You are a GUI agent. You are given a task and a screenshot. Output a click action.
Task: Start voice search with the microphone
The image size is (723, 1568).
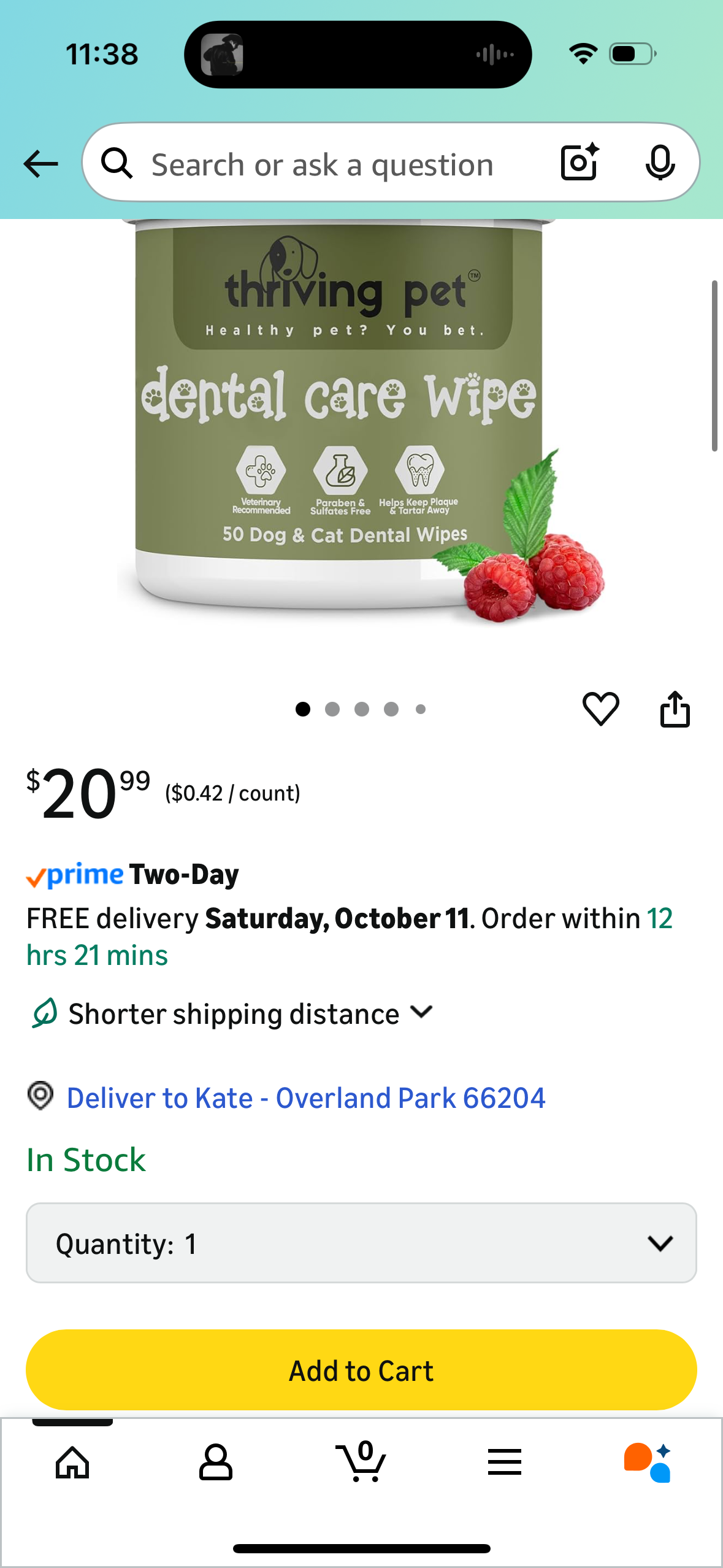[660, 163]
